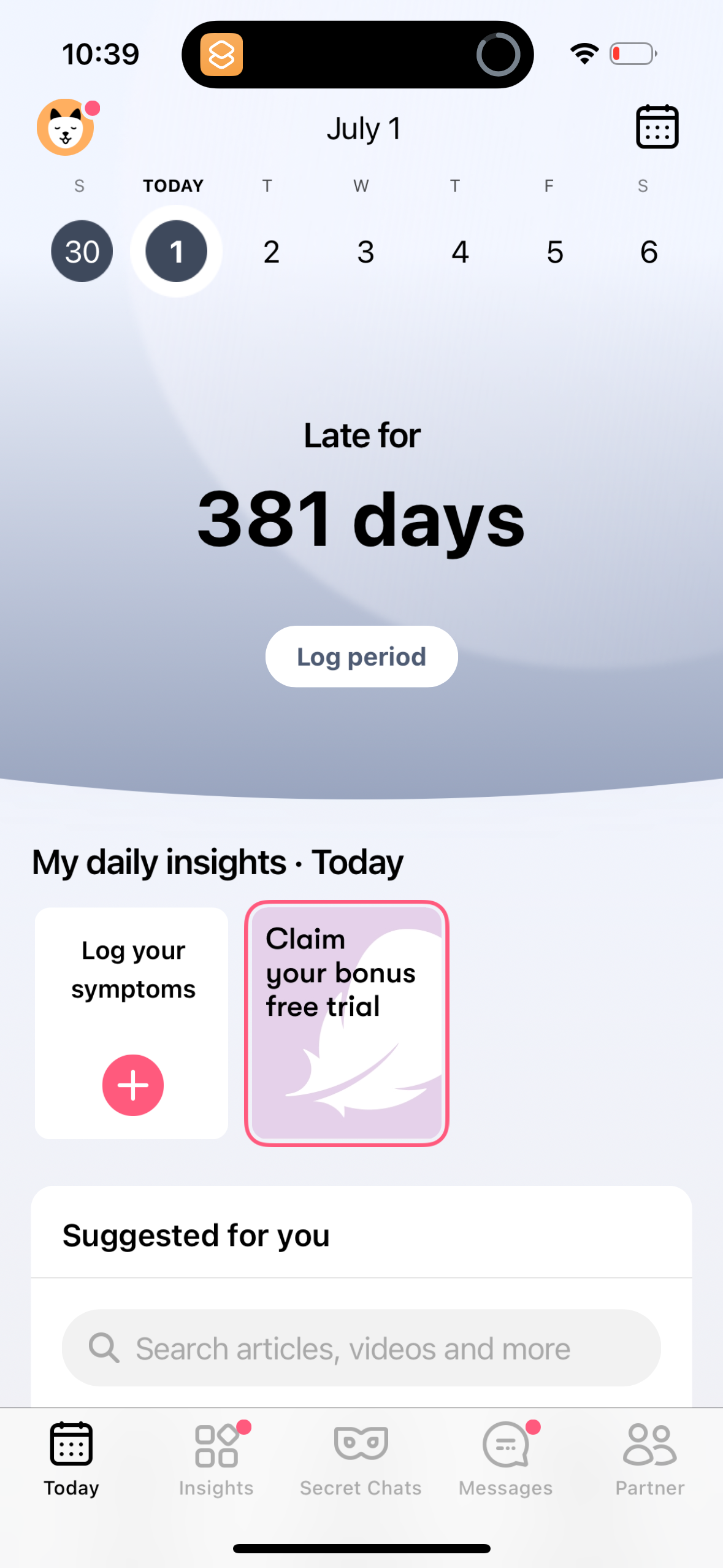Select Saturday the 6th
723x1568 pixels.
649,250
